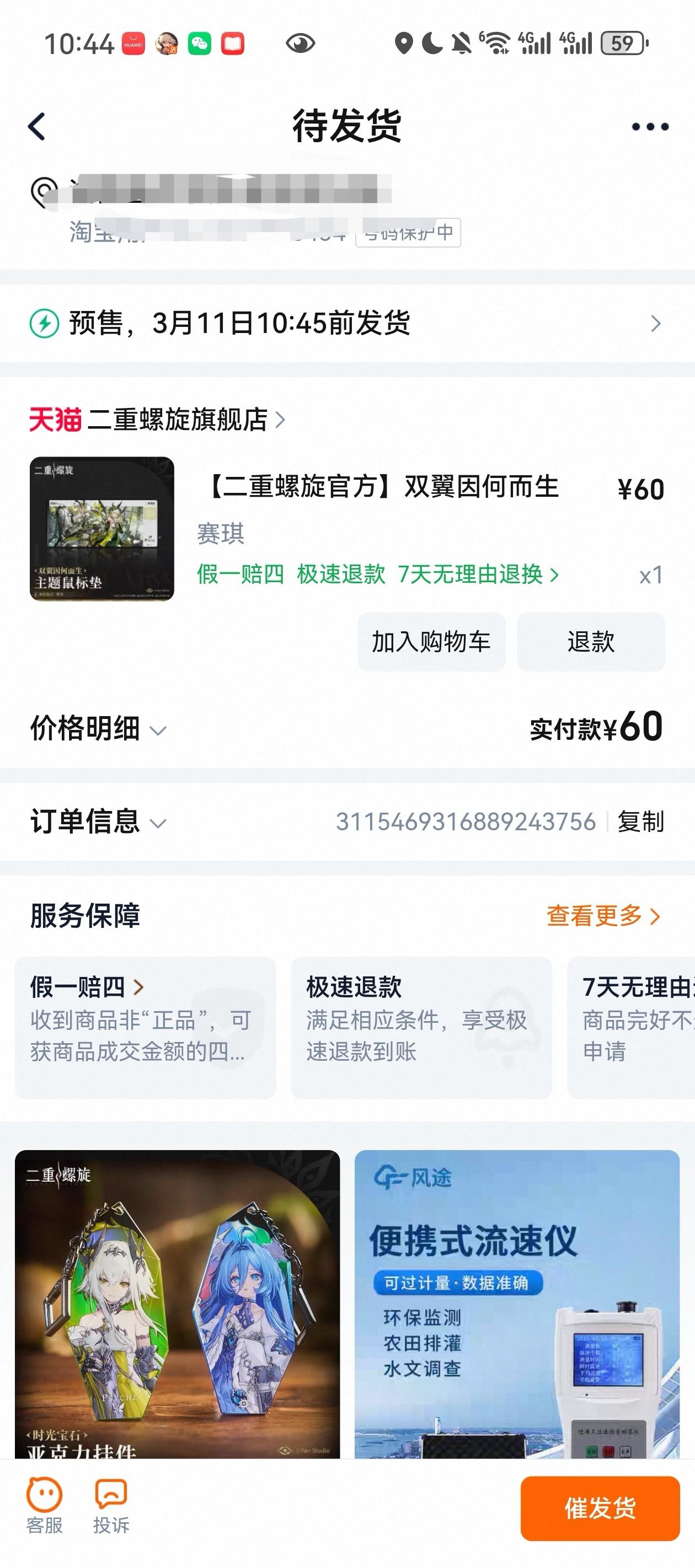The height and width of the screenshot is (1568, 695).
Task: Open the 亚克力挂件 recommended product
Action: click(177, 1303)
